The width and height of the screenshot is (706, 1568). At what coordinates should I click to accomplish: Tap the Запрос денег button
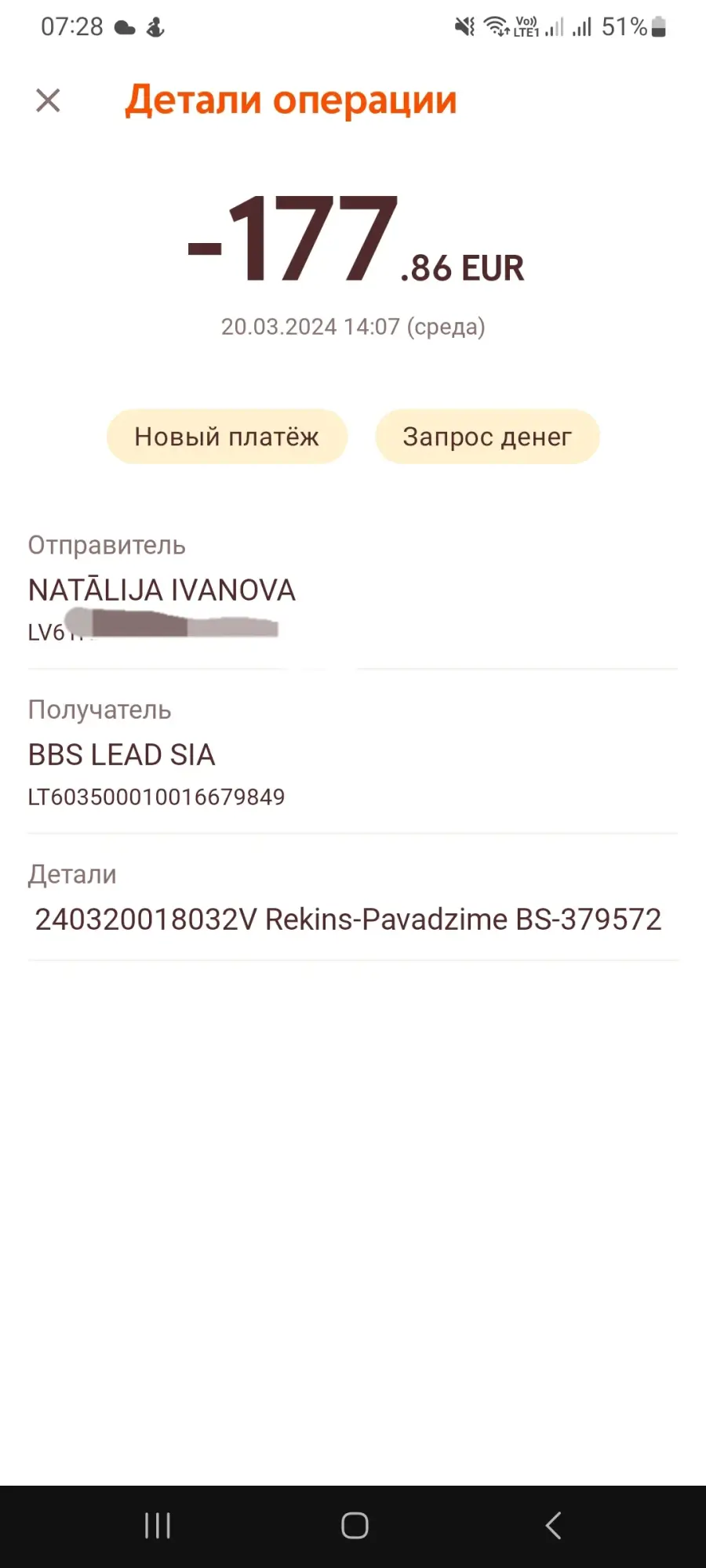(x=487, y=436)
